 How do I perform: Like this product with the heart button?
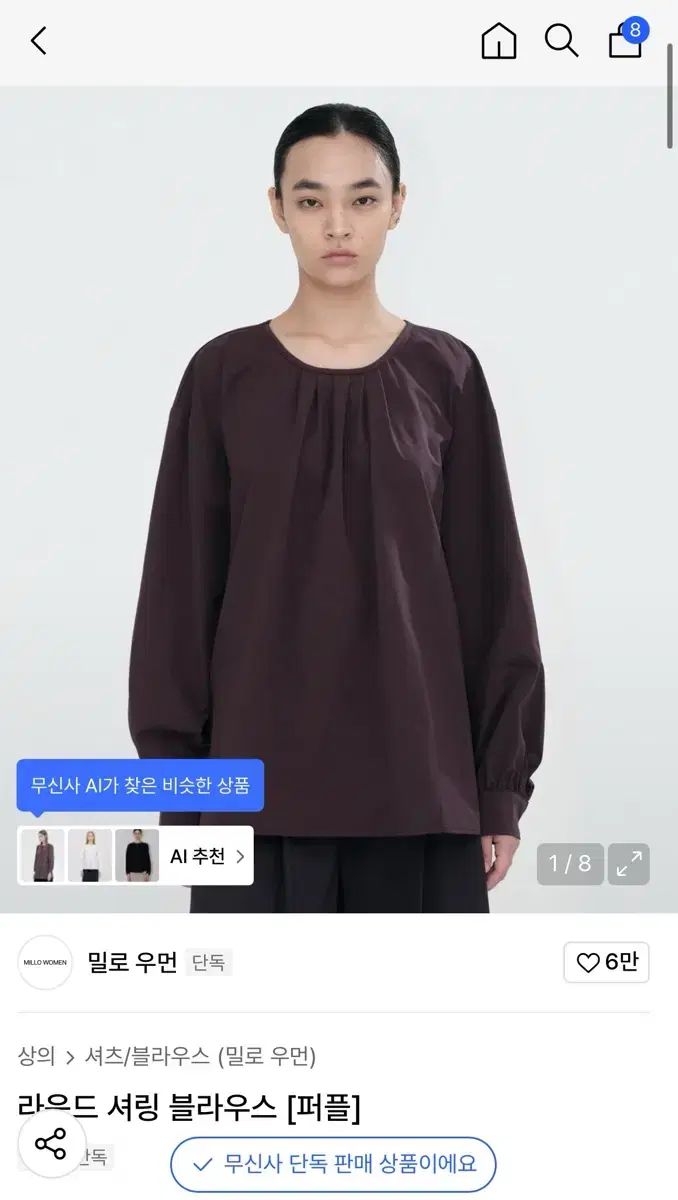(x=606, y=962)
